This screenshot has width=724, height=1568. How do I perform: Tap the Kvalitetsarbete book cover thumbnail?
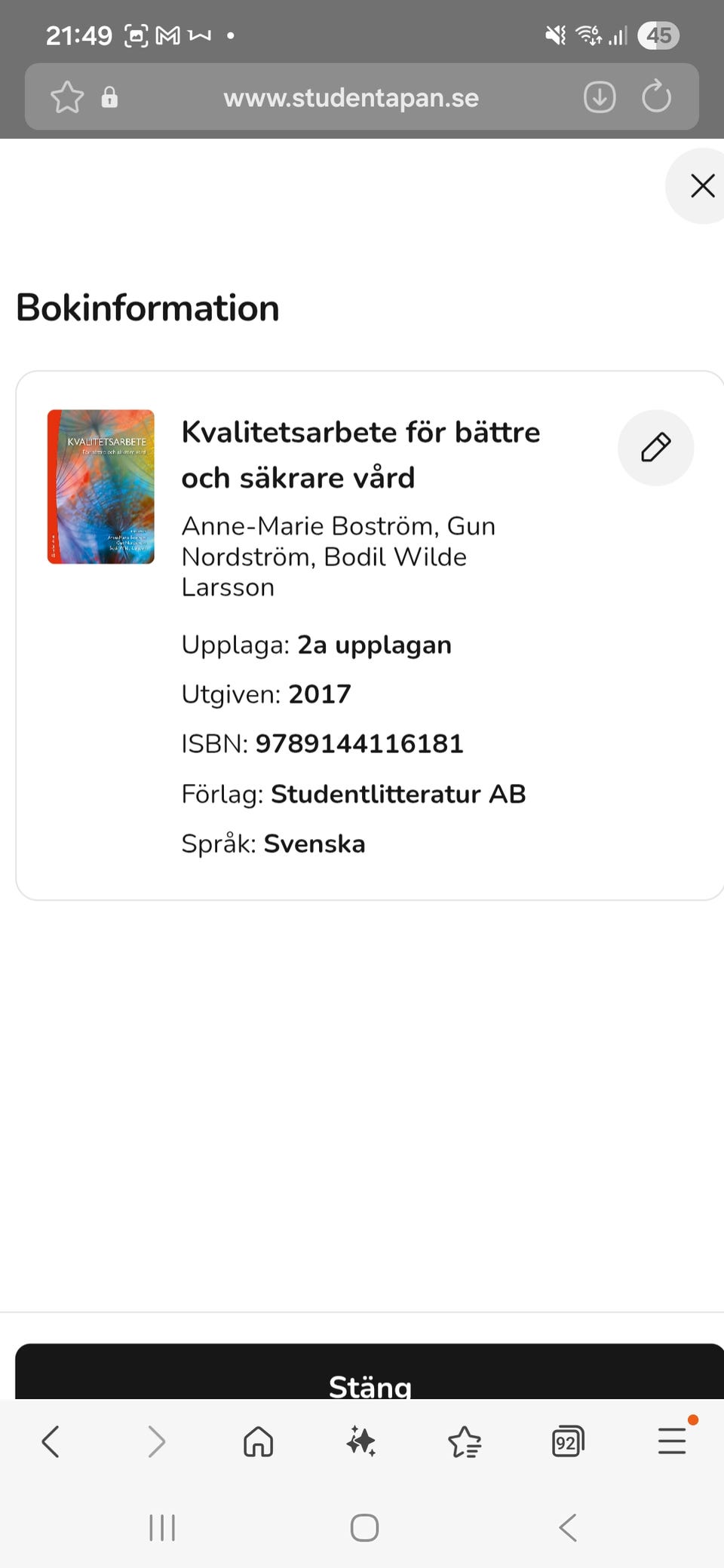[x=100, y=485]
